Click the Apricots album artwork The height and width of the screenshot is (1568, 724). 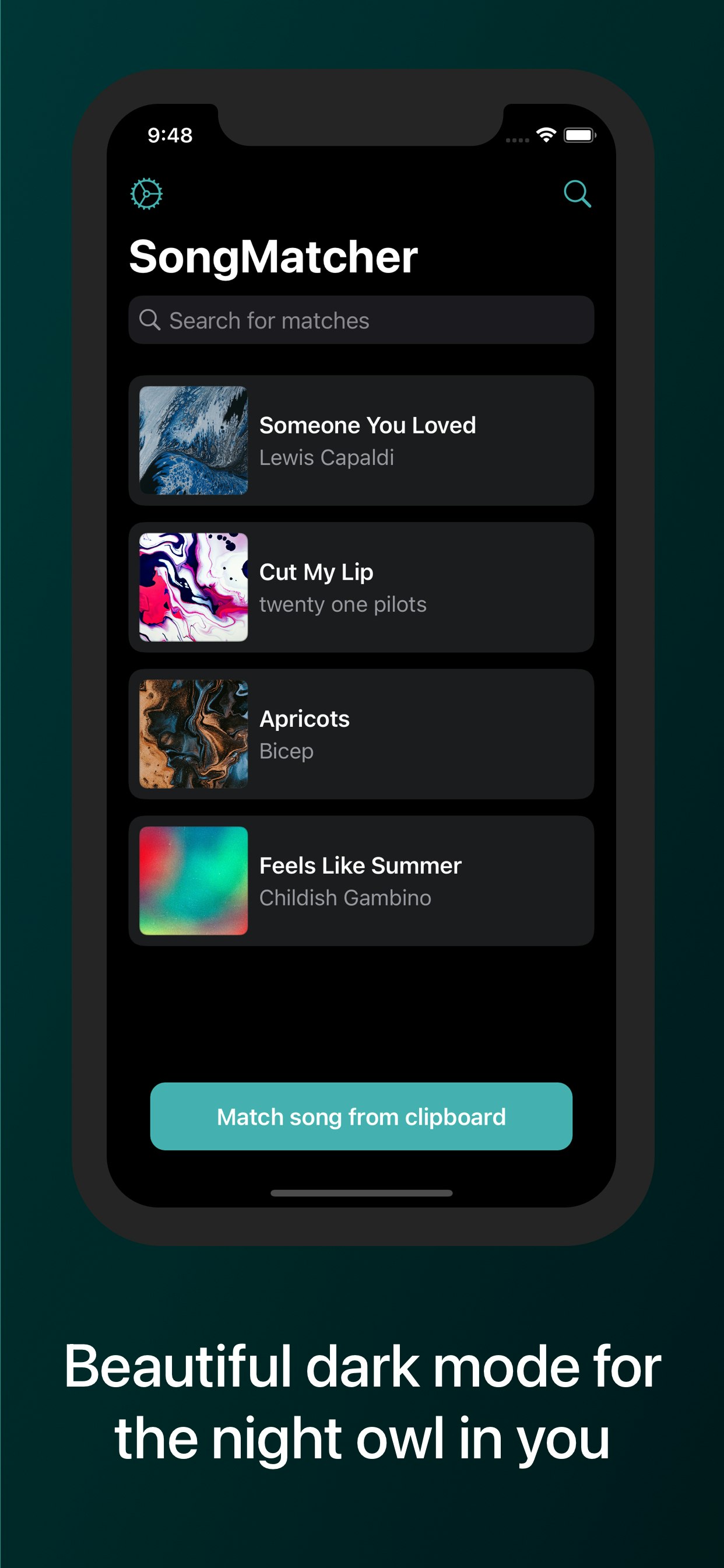[x=193, y=734]
